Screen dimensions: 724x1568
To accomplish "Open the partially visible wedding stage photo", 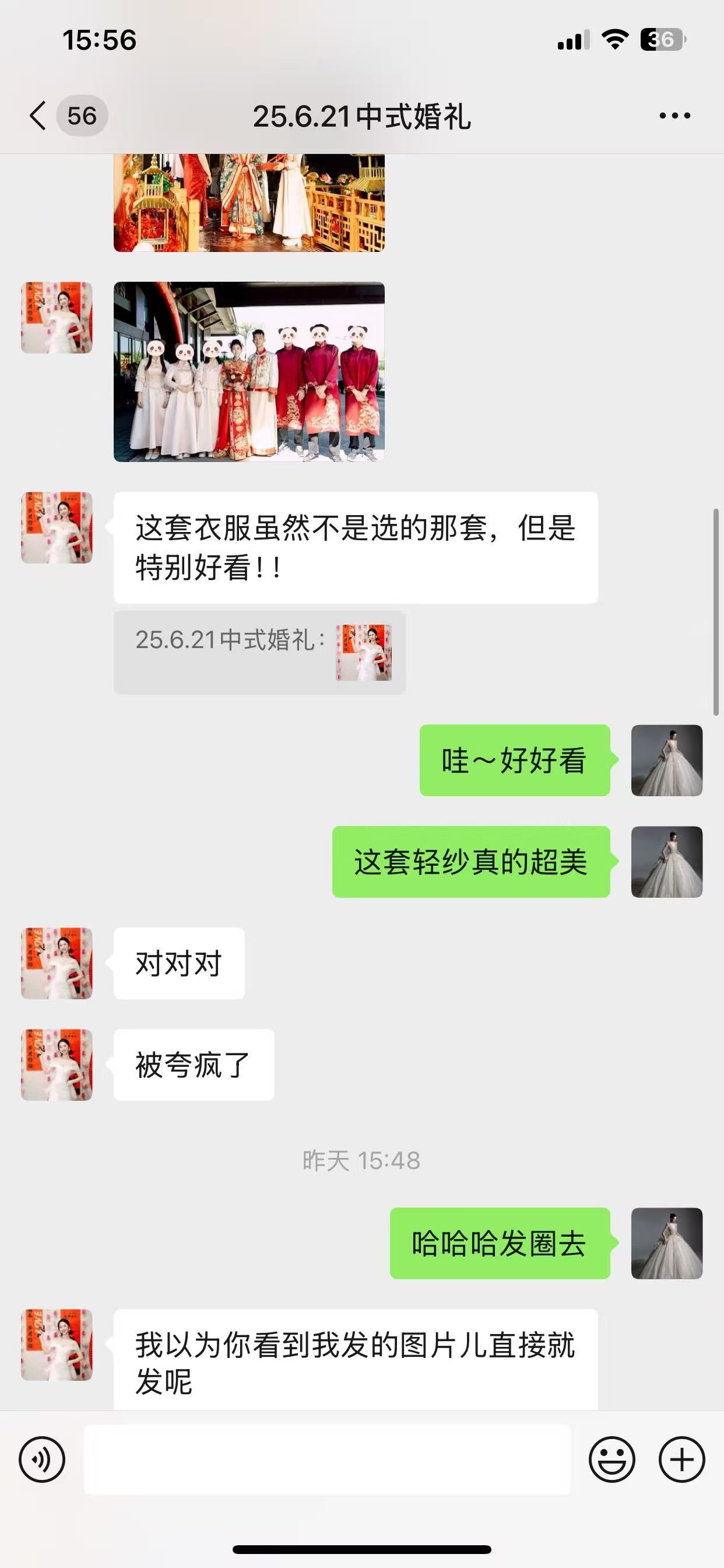I will point(249,202).
